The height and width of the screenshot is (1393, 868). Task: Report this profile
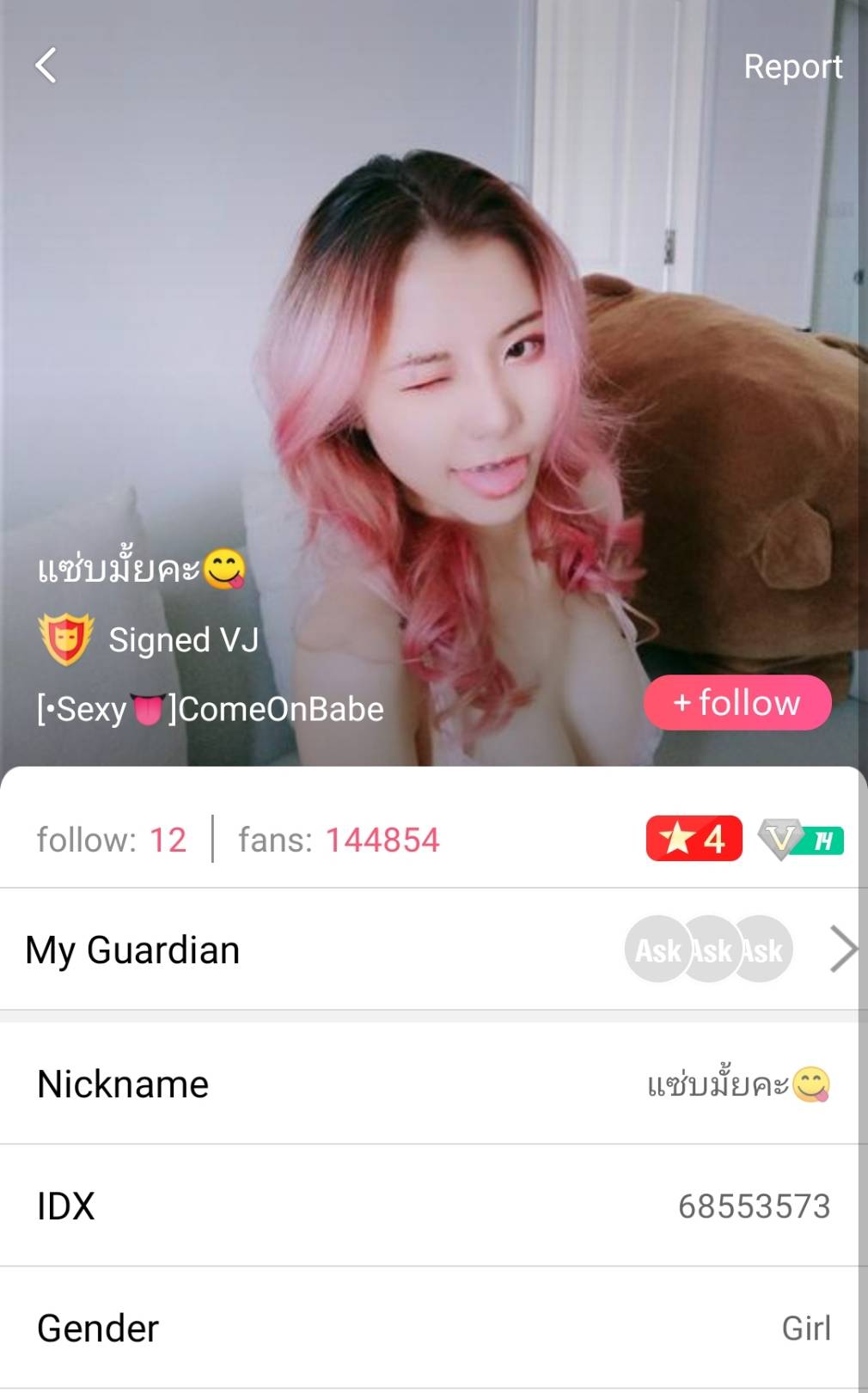point(792,67)
